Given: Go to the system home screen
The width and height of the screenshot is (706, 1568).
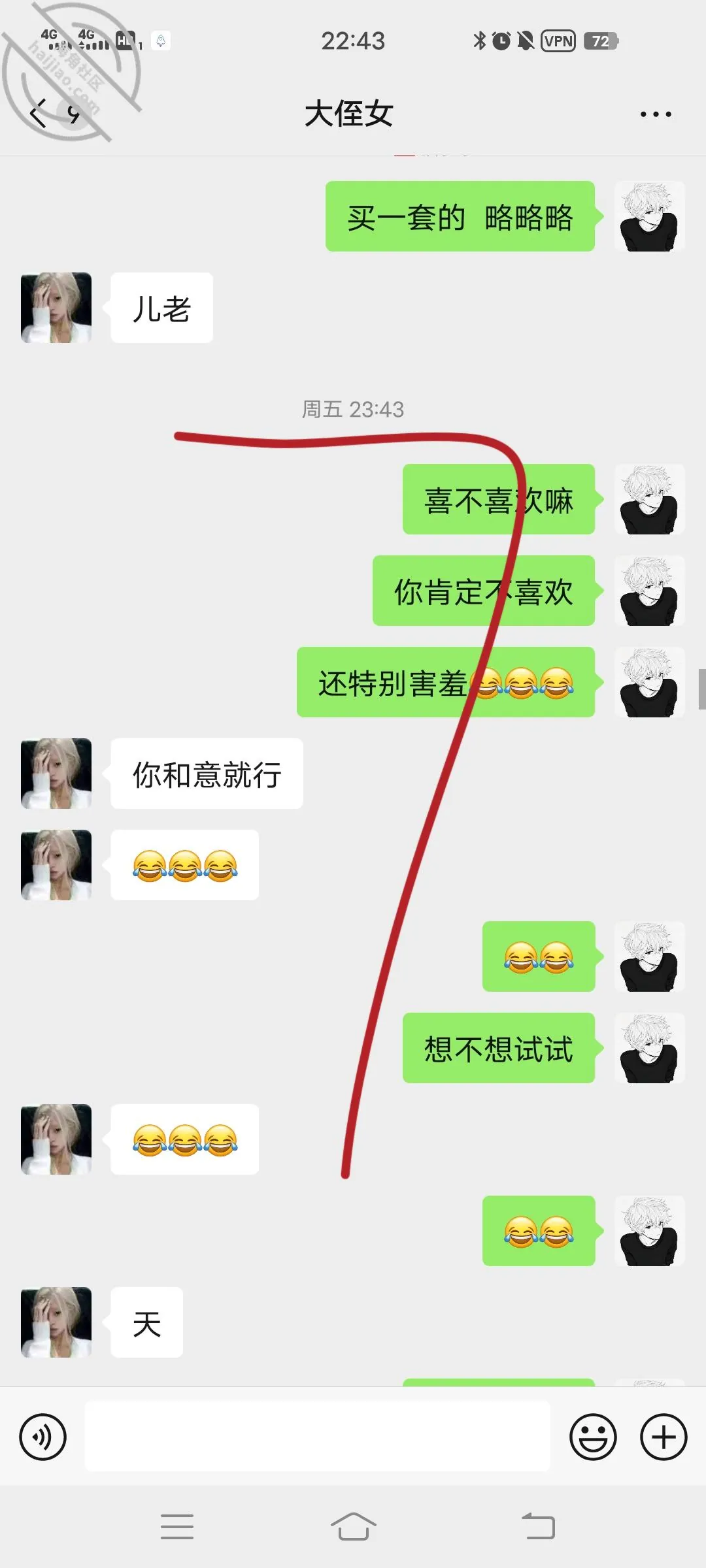Looking at the screenshot, I should tap(353, 1527).
